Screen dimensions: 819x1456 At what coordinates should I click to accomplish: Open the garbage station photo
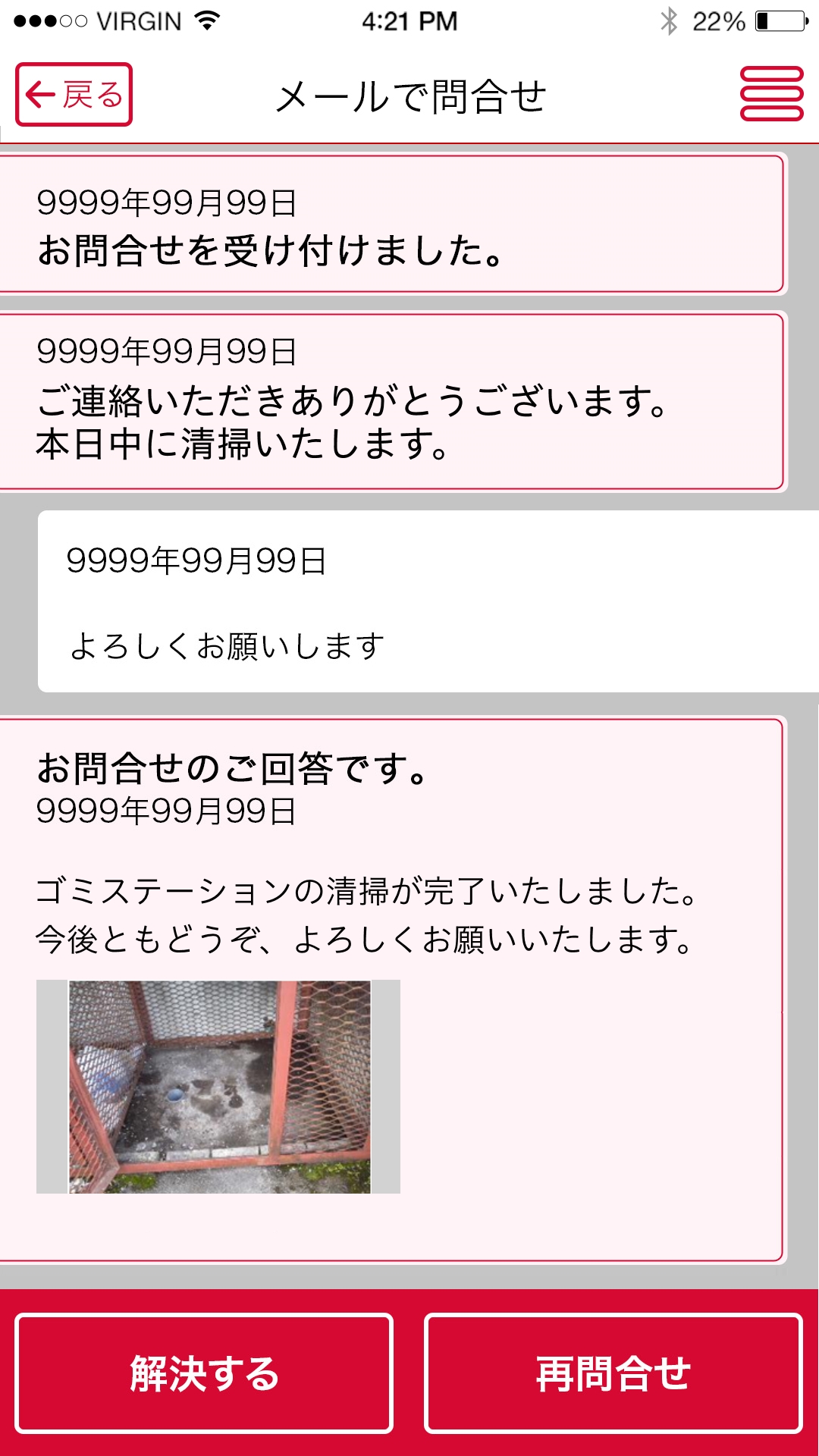click(x=218, y=1087)
